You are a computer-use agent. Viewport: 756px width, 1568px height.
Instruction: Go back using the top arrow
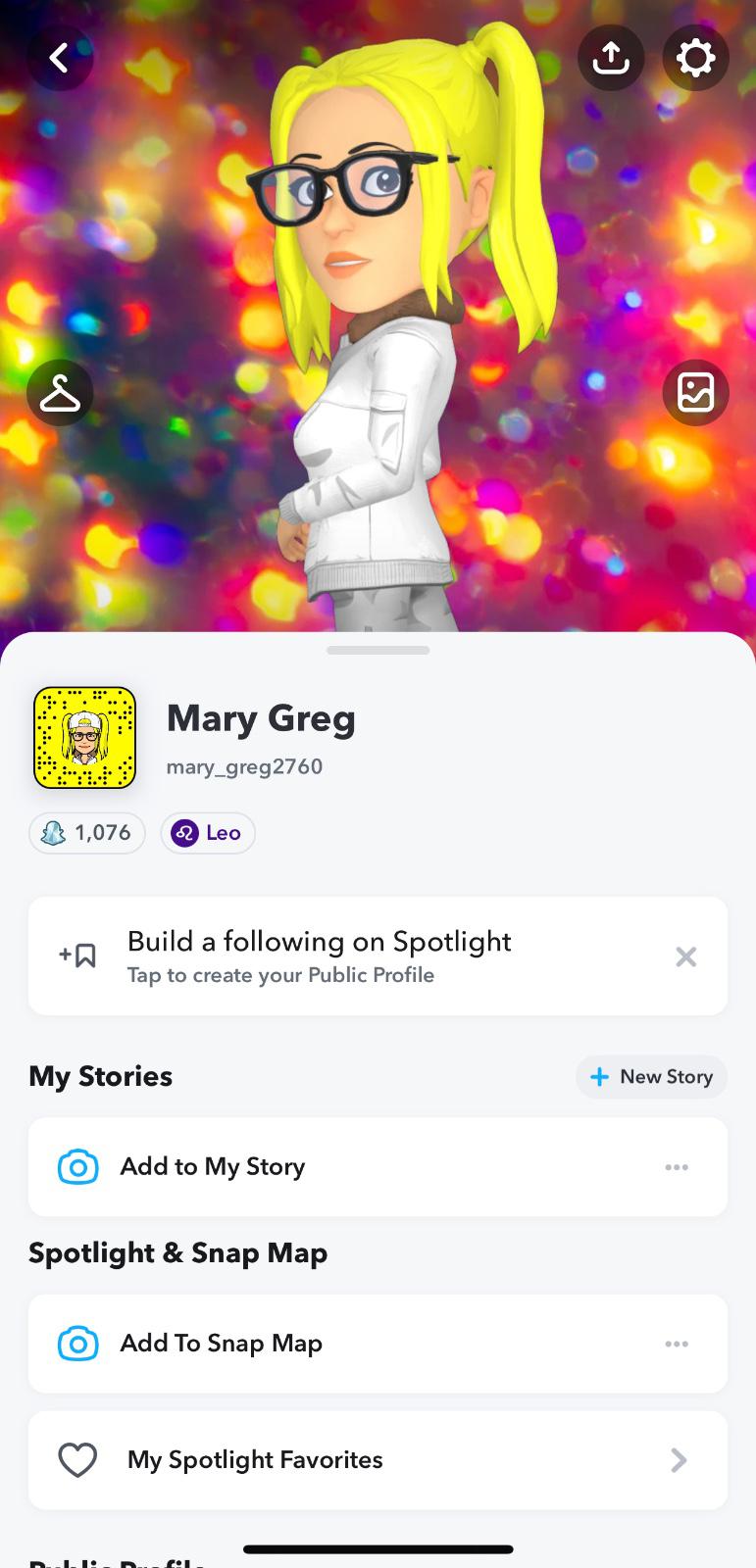coord(60,59)
